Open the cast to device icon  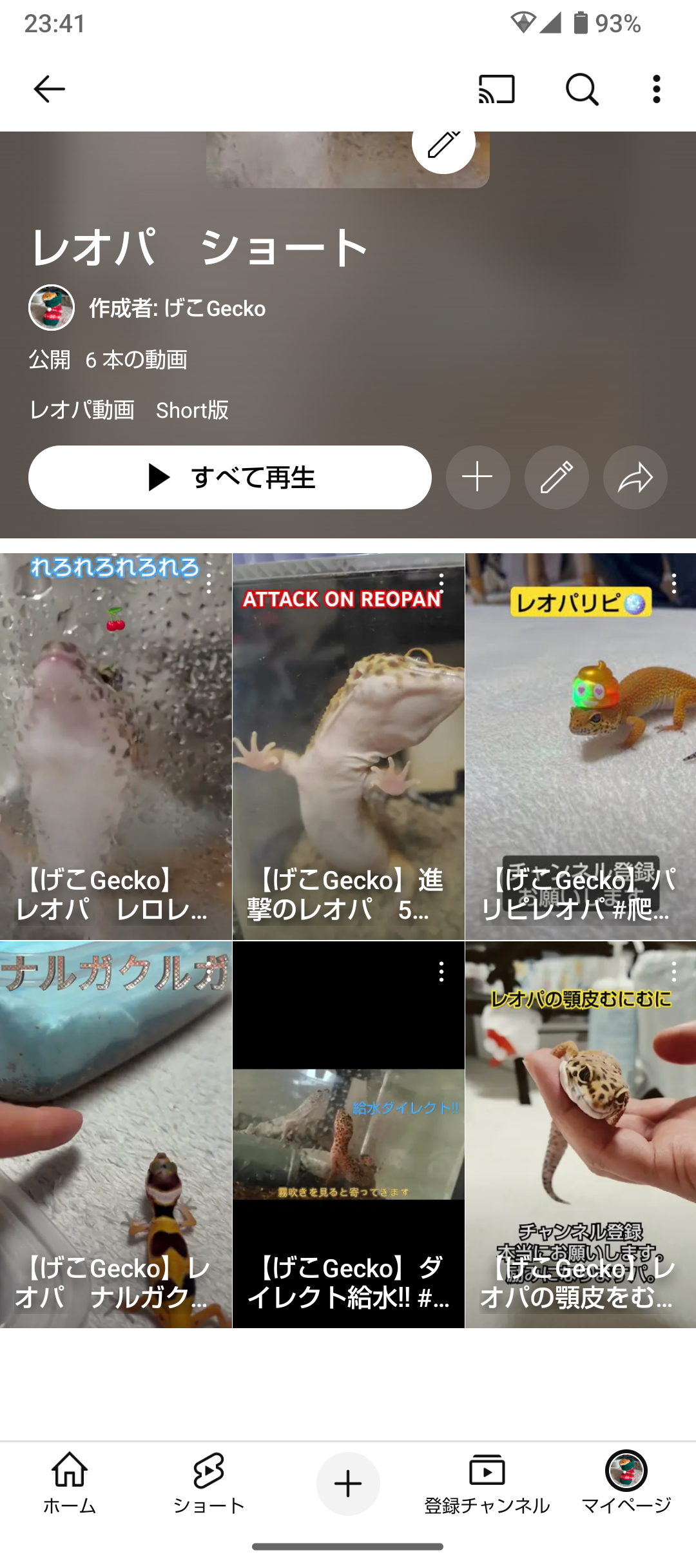point(496,89)
